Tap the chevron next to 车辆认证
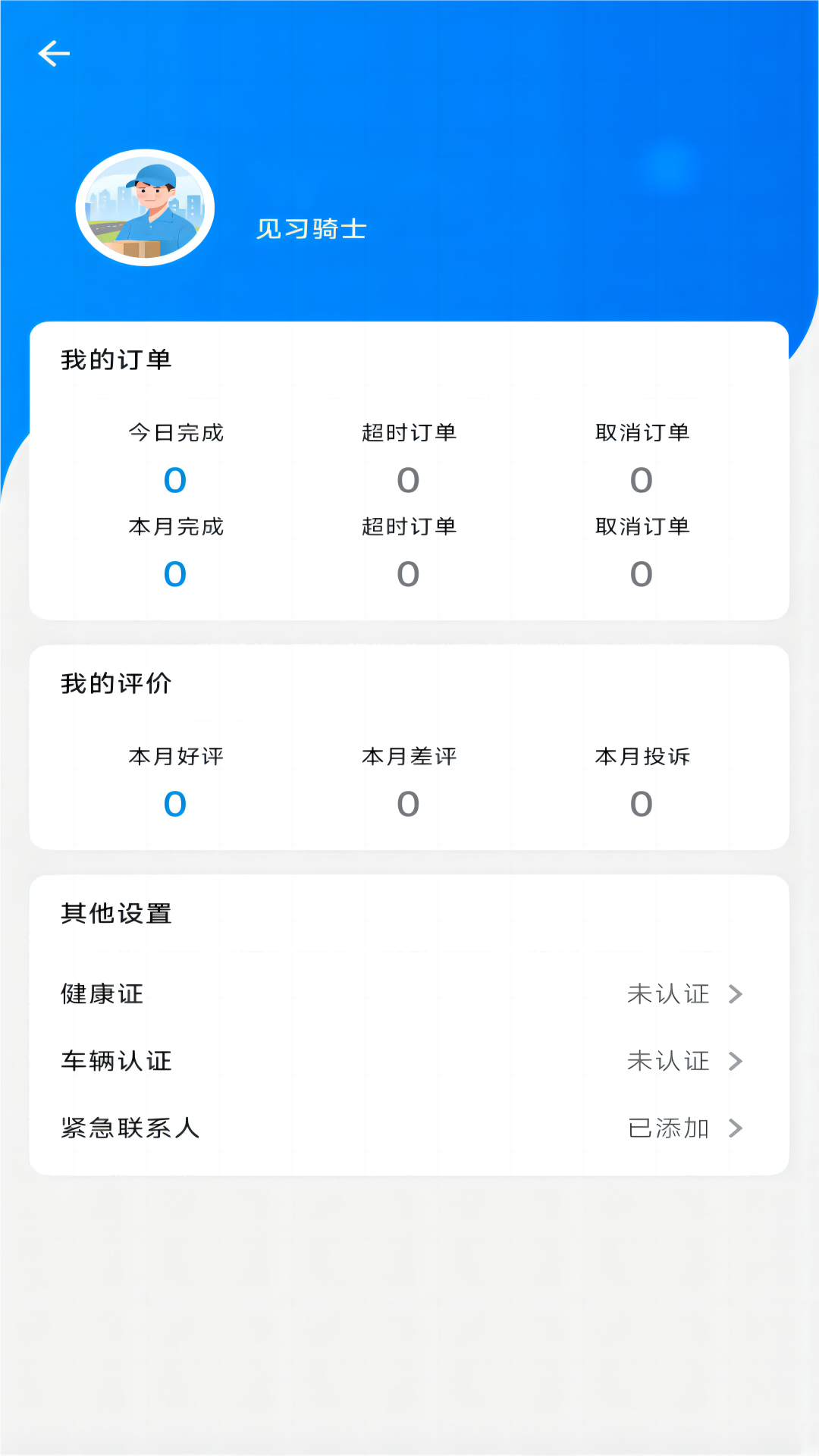The image size is (819, 1456). click(734, 1061)
